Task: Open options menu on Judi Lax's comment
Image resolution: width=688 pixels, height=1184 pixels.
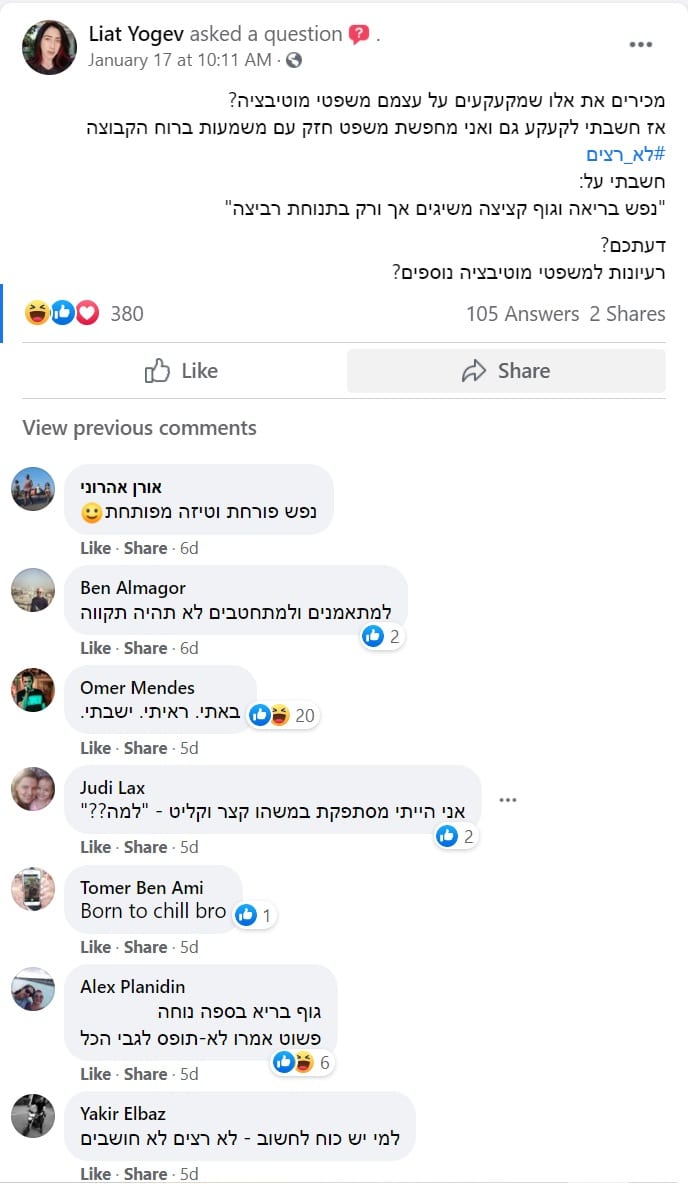Action: click(x=508, y=800)
